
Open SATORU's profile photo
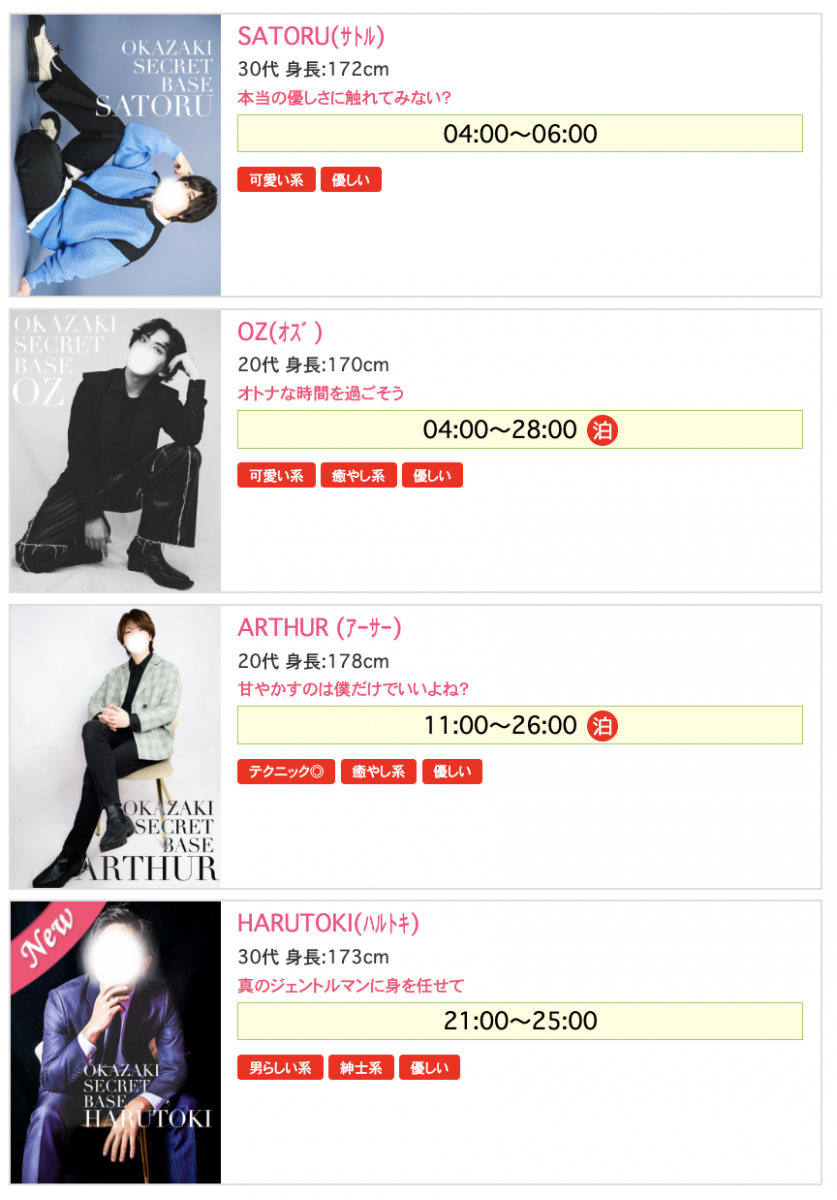116,155
